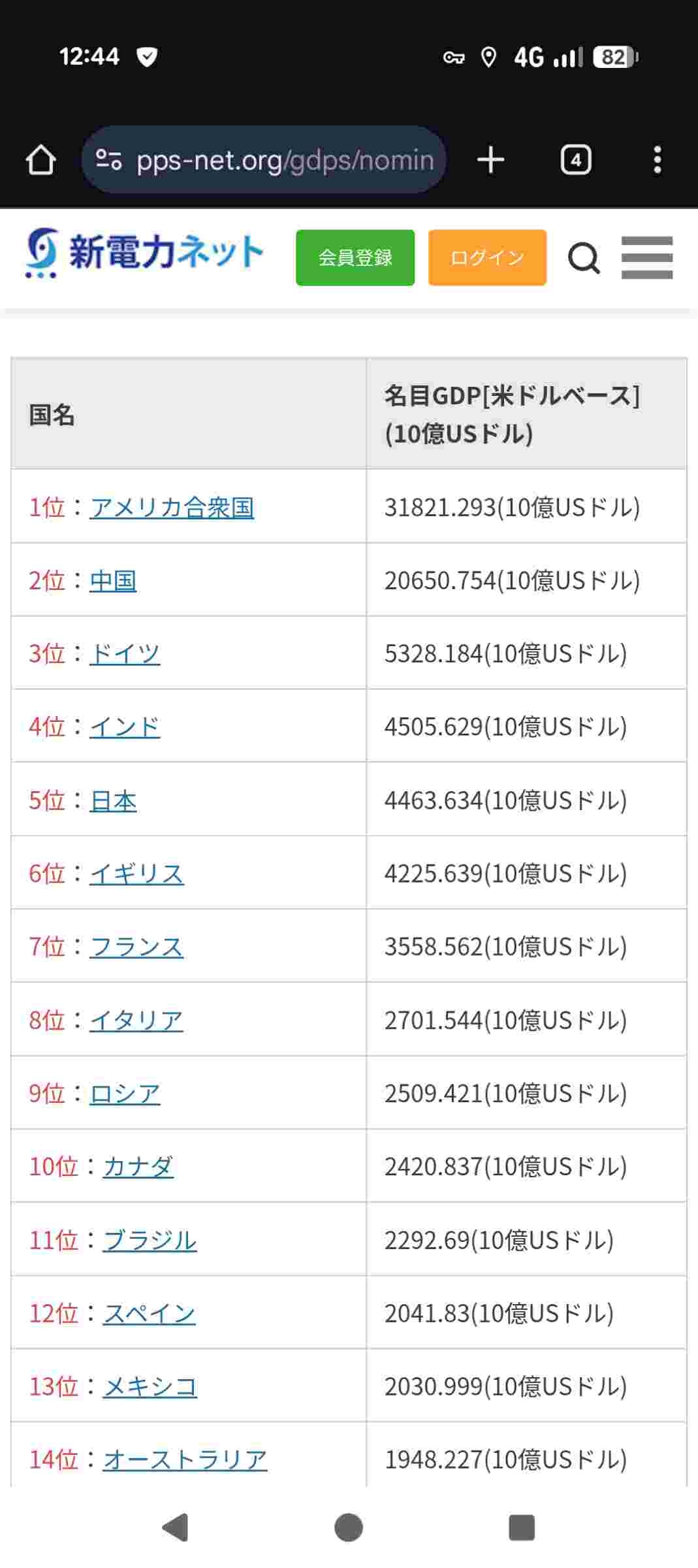Viewport: 698px width, 1568px height.
Task: Open the 中国 link
Action: click(113, 581)
